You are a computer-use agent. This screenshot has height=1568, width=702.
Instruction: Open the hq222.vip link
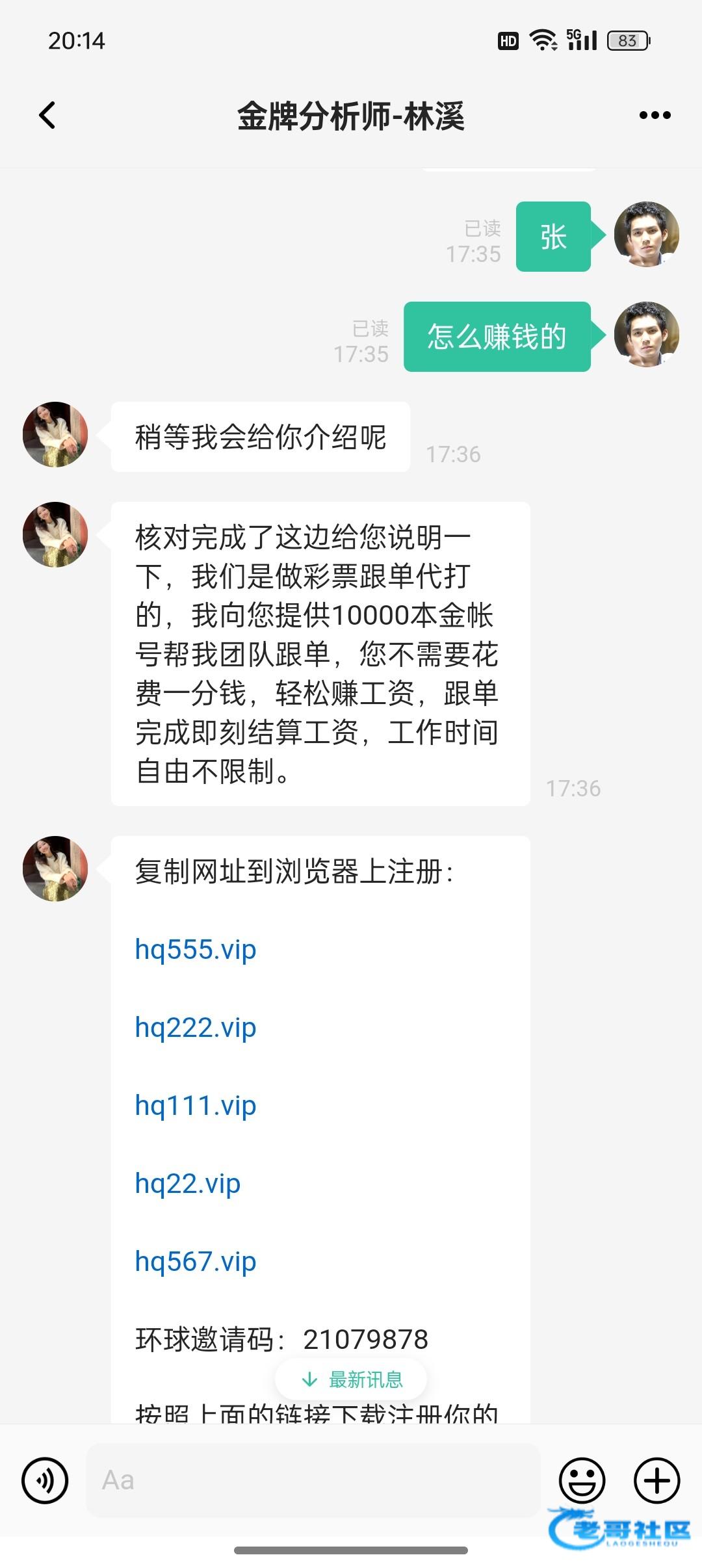196,1028
